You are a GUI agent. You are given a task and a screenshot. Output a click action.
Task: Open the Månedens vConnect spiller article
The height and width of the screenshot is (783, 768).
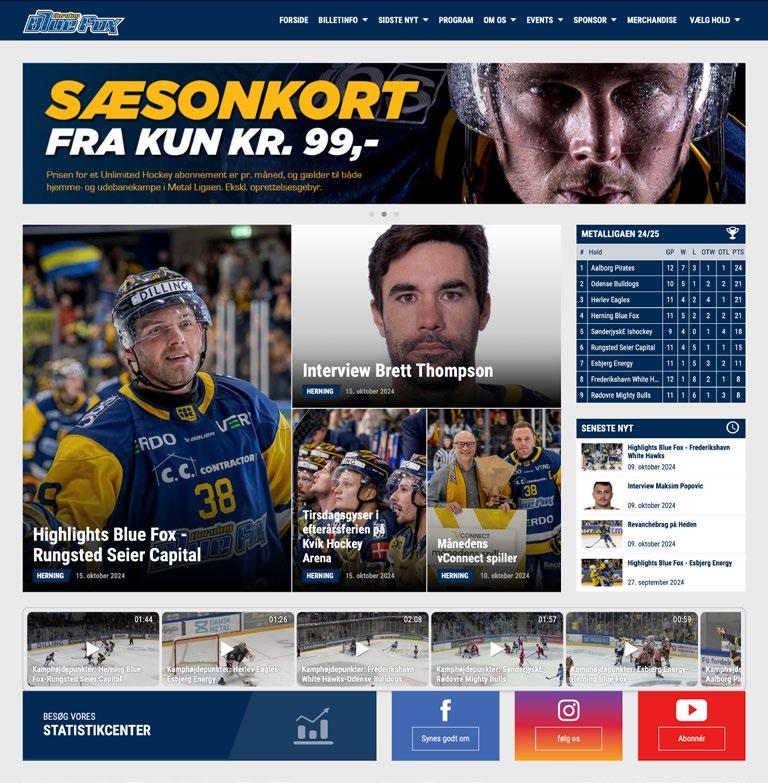(477, 551)
